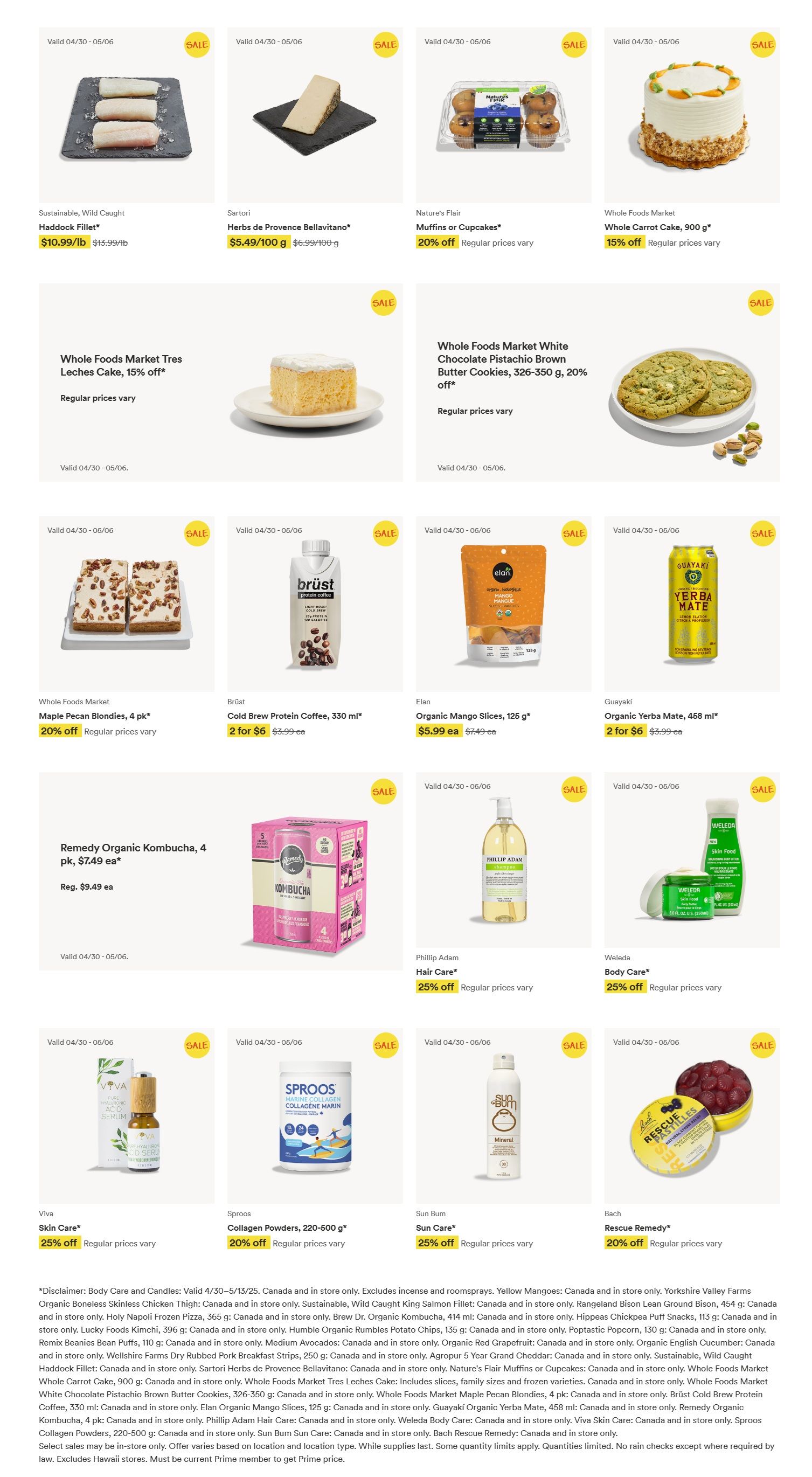Viewport: 812px width, 1477px height.
Task: View Guayakí Organic Yerba Mate offer
Action: 692,627
